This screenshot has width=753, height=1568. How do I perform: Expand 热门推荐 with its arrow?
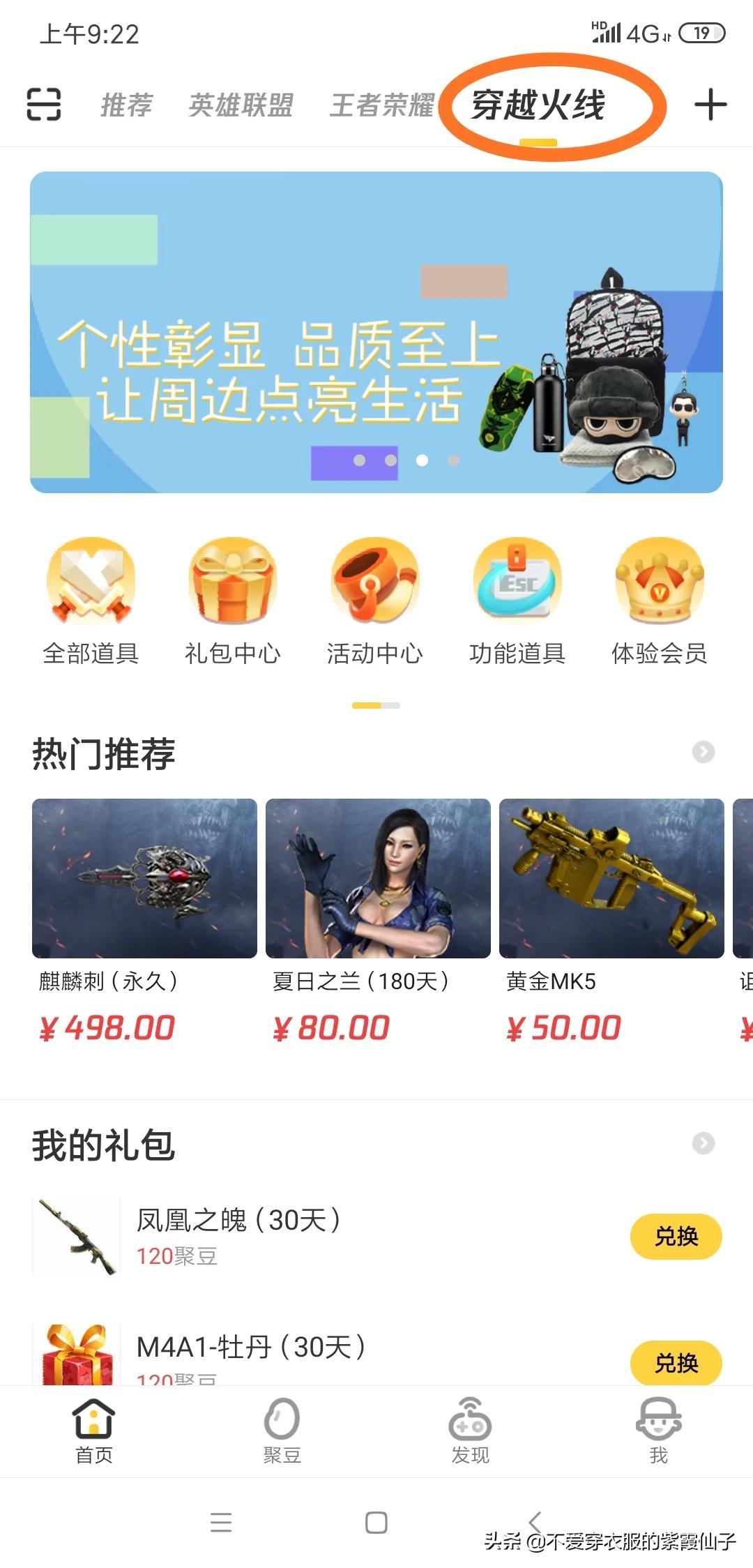[x=703, y=752]
